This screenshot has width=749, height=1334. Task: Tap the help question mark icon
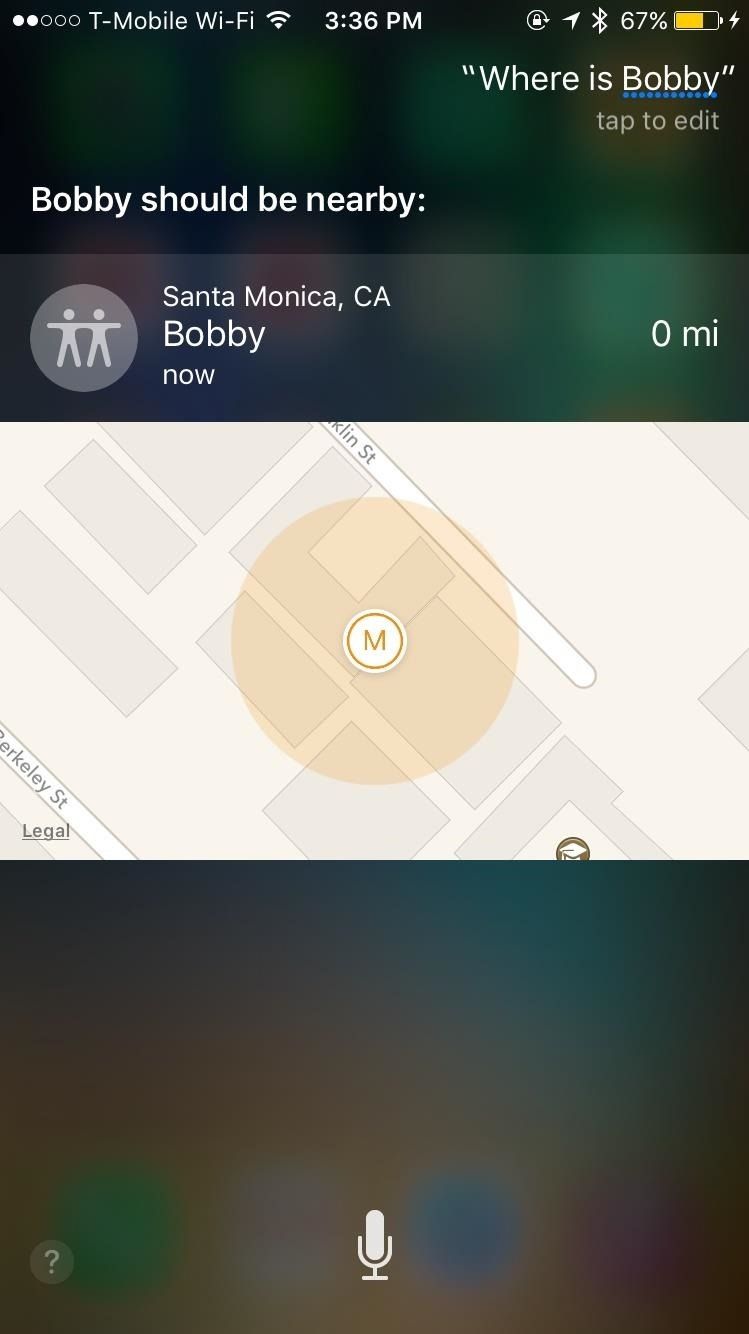click(x=51, y=1262)
